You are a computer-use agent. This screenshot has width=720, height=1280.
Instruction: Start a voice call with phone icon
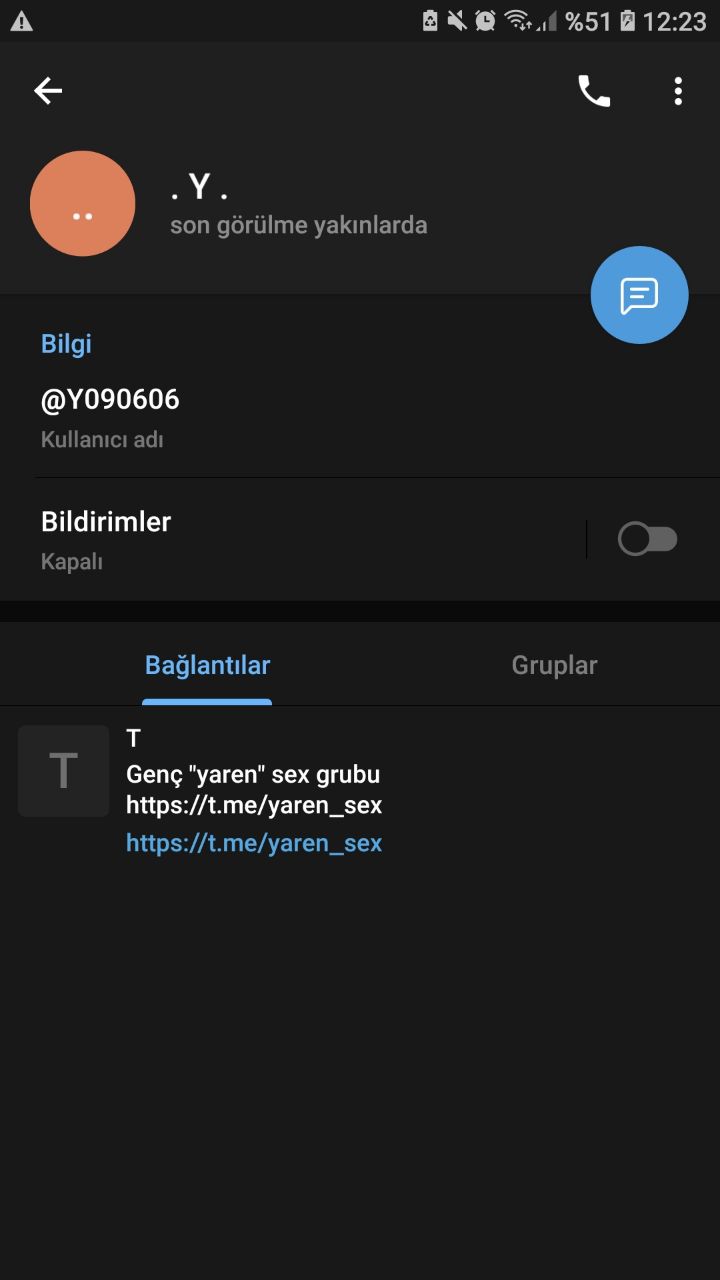(x=594, y=90)
